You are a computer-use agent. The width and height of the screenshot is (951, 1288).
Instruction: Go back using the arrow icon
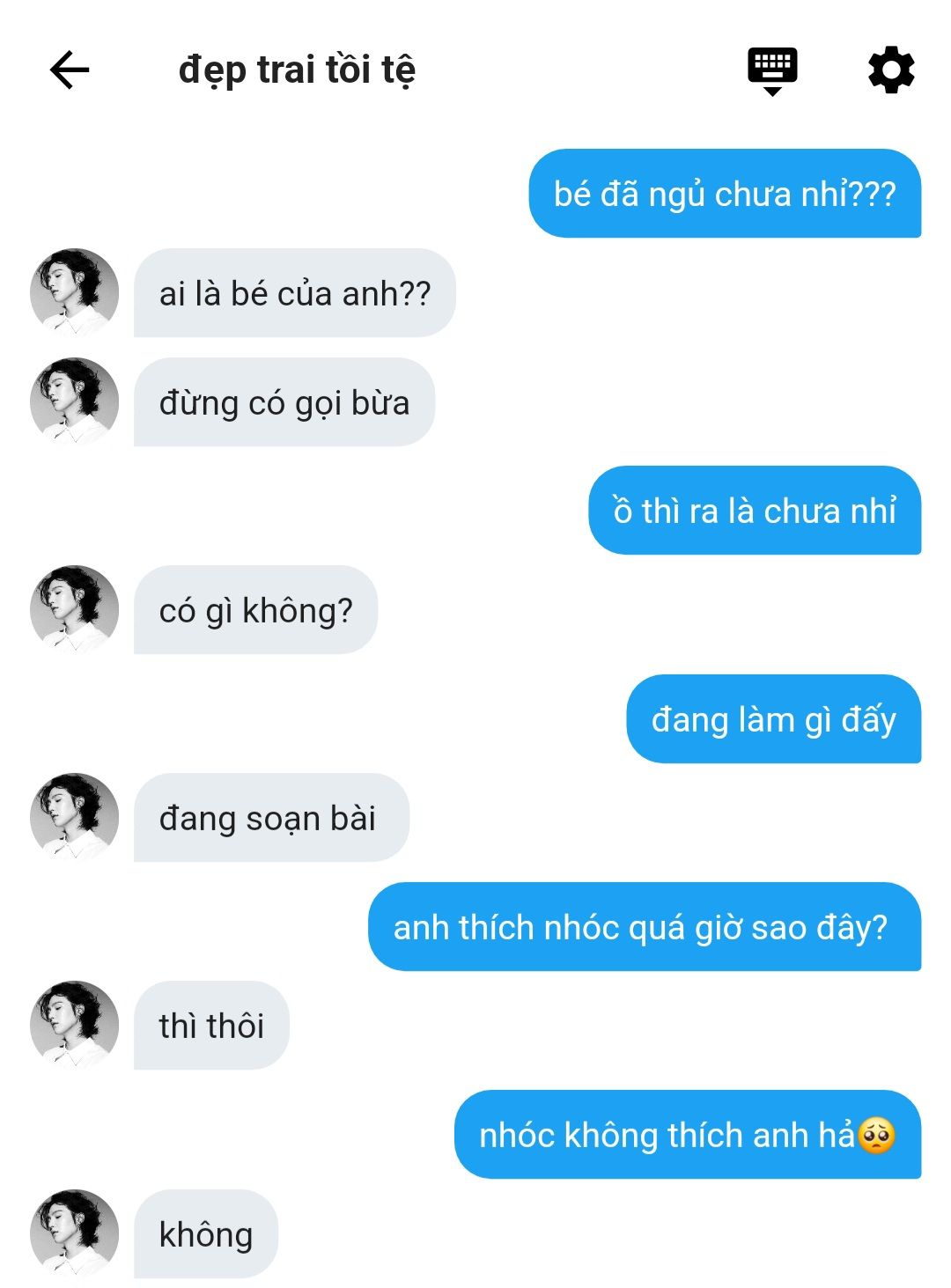(x=70, y=70)
